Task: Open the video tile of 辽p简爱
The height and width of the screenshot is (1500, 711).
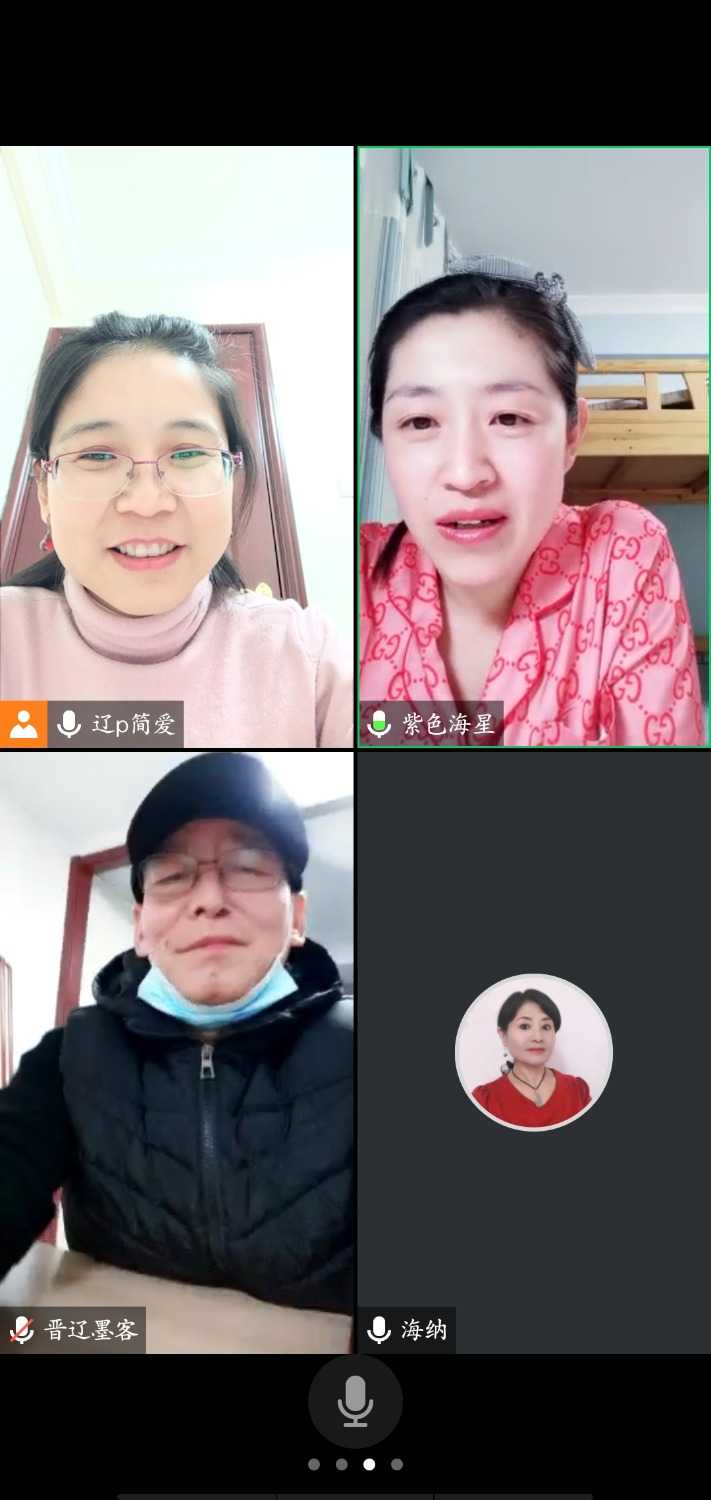Action: pos(176,447)
